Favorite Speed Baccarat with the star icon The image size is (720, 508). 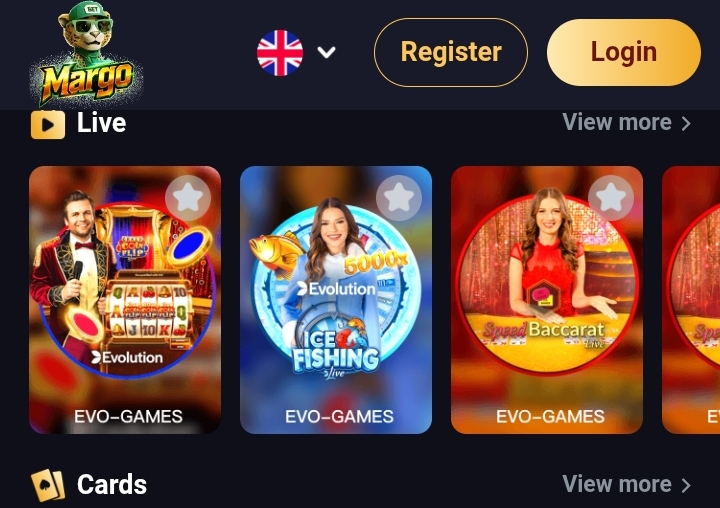[610, 198]
